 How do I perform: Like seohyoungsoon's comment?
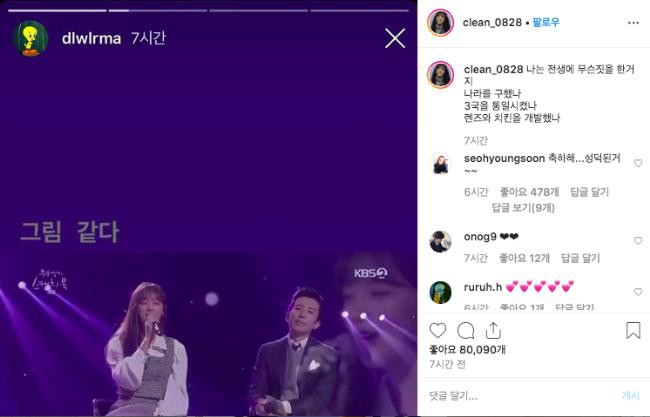coord(638,163)
